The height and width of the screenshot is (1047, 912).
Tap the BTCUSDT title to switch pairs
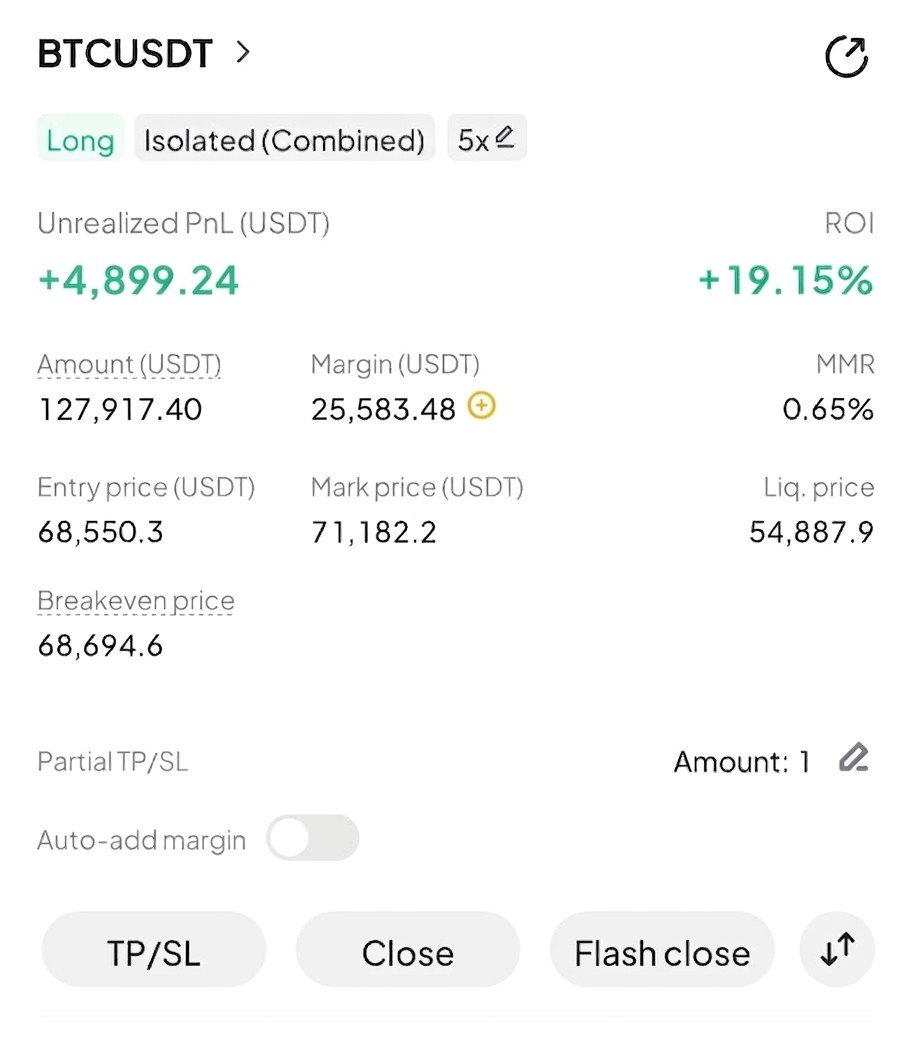coord(123,55)
